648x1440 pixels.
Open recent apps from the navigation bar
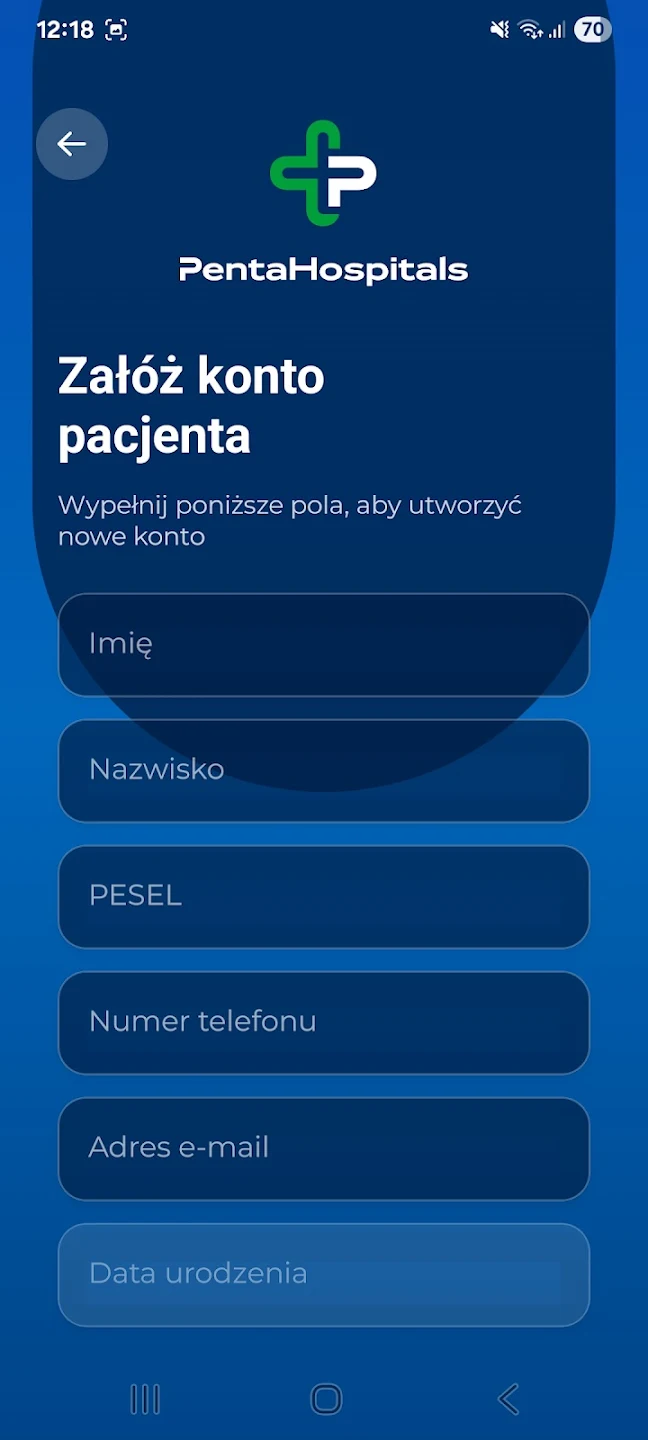pos(145,1399)
